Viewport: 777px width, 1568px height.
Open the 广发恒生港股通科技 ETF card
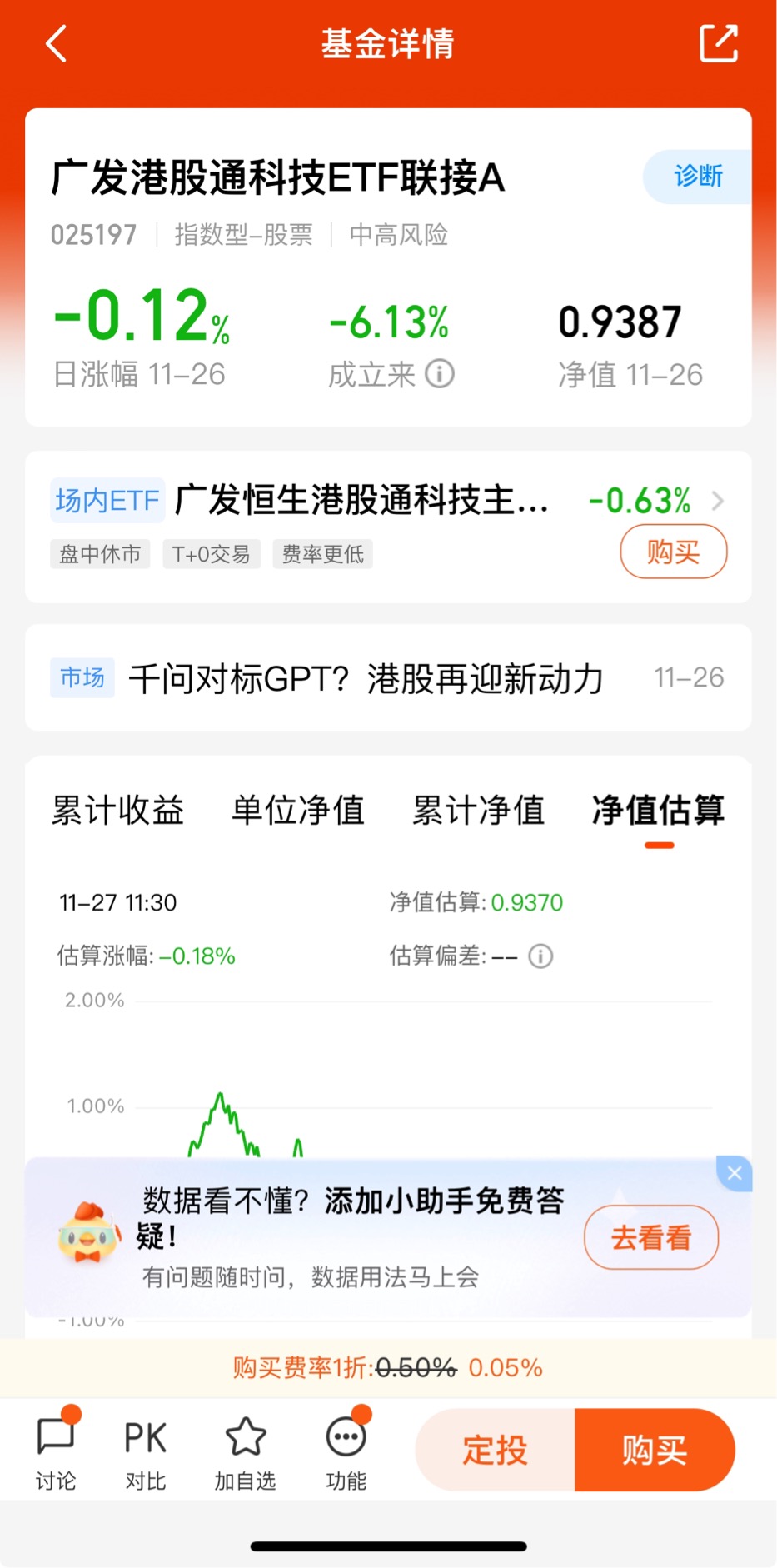pyautogui.click(x=361, y=501)
